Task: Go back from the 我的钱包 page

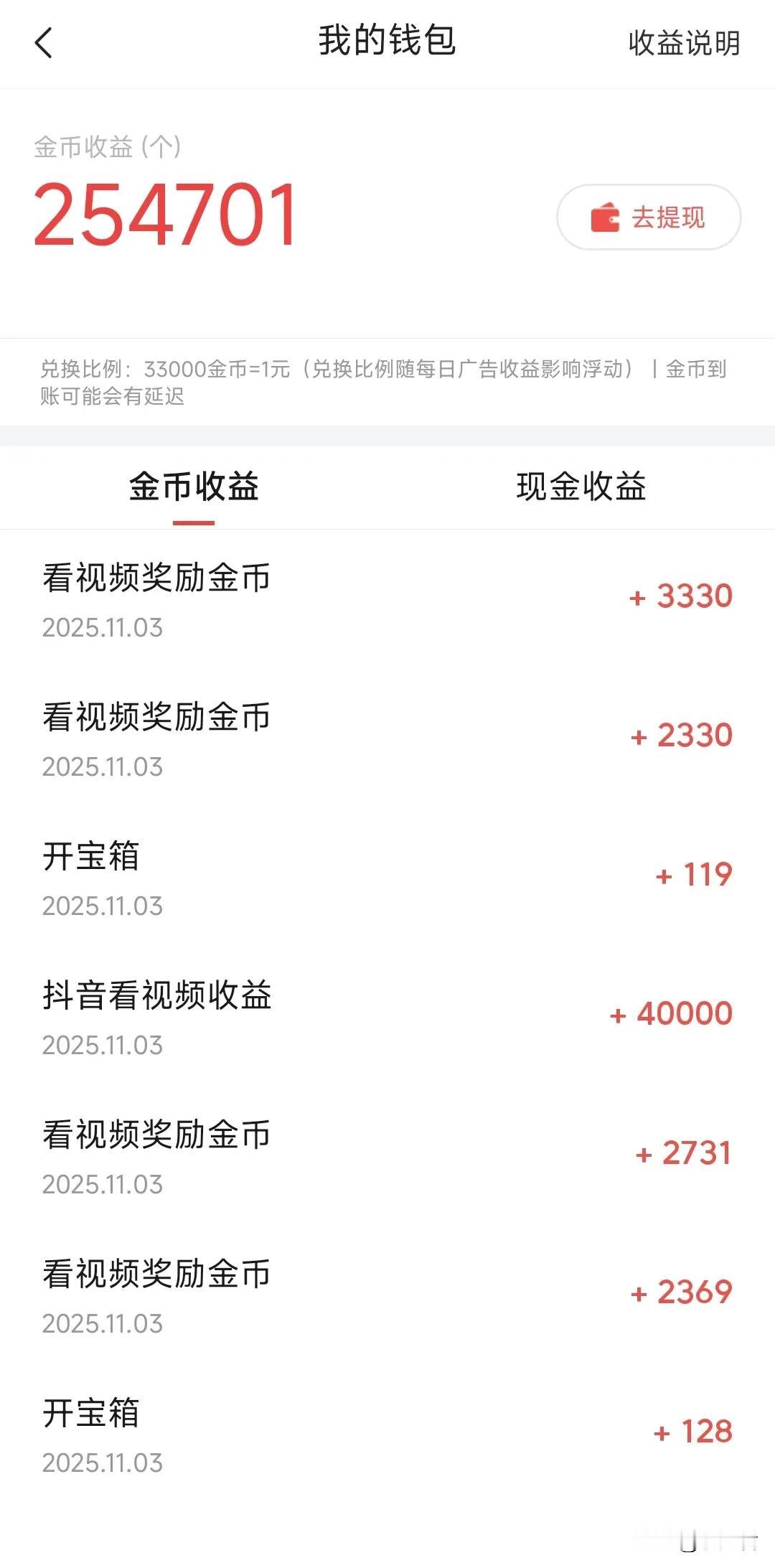Action: tap(44, 43)
